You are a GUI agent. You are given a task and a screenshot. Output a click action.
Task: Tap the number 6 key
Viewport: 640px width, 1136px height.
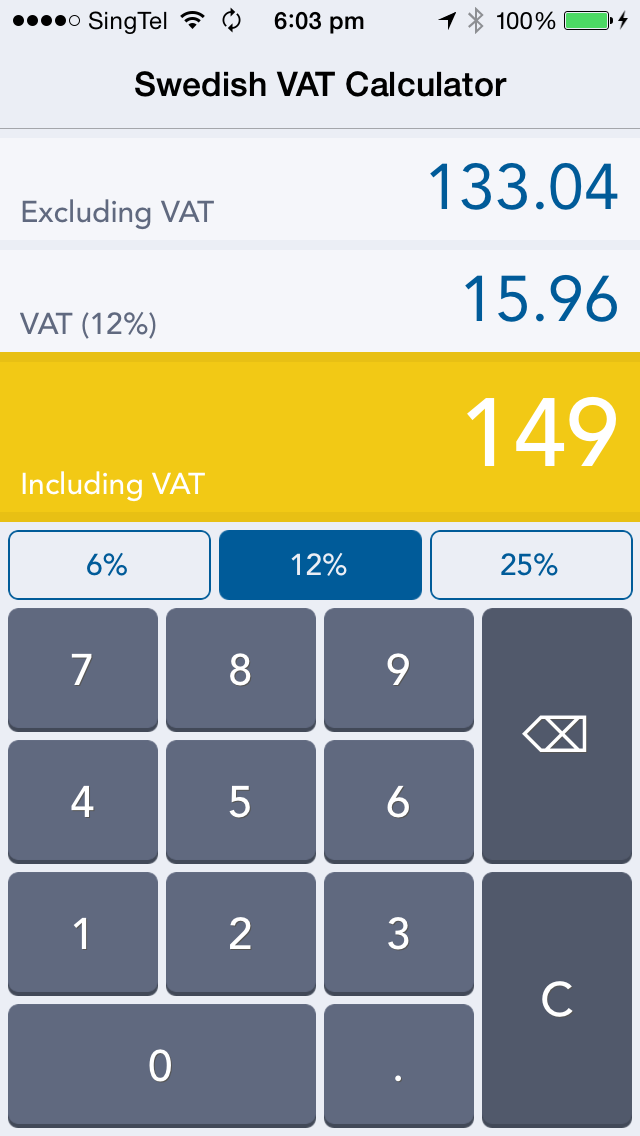pos(399,802)
